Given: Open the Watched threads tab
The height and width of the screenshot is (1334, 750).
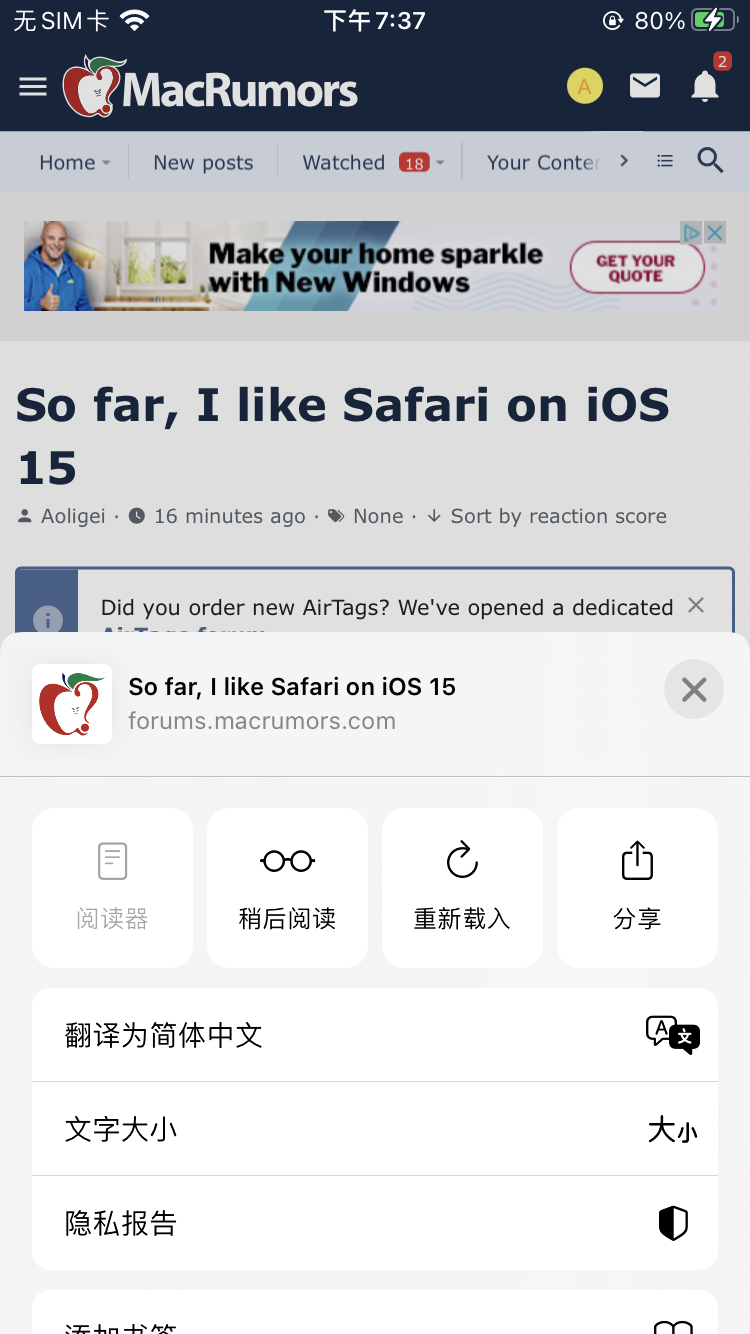Looking at the screenshot, I should 344,162.
